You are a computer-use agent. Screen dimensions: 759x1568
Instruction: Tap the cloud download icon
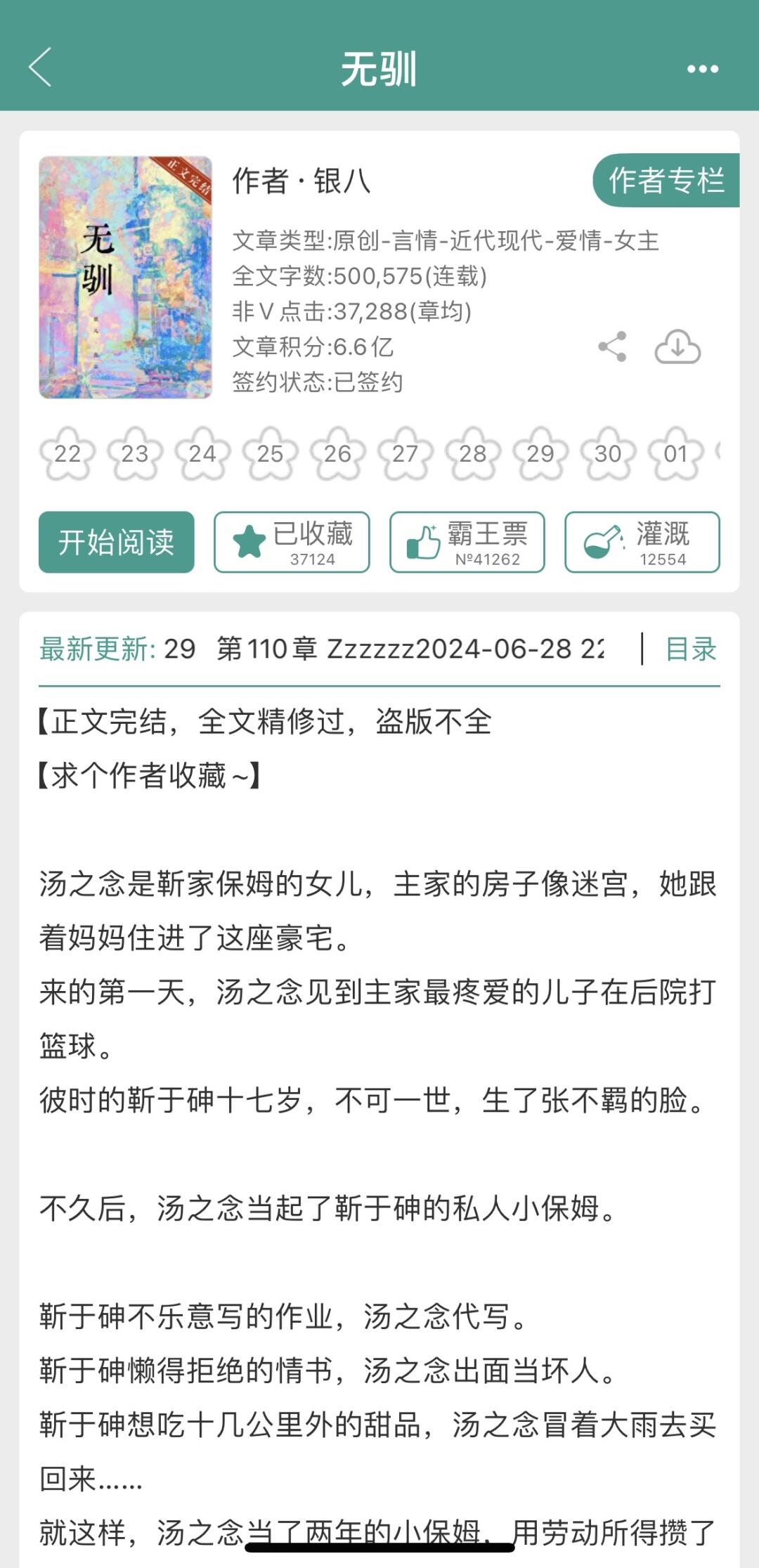pyautogui.click(x=677, y=346)
